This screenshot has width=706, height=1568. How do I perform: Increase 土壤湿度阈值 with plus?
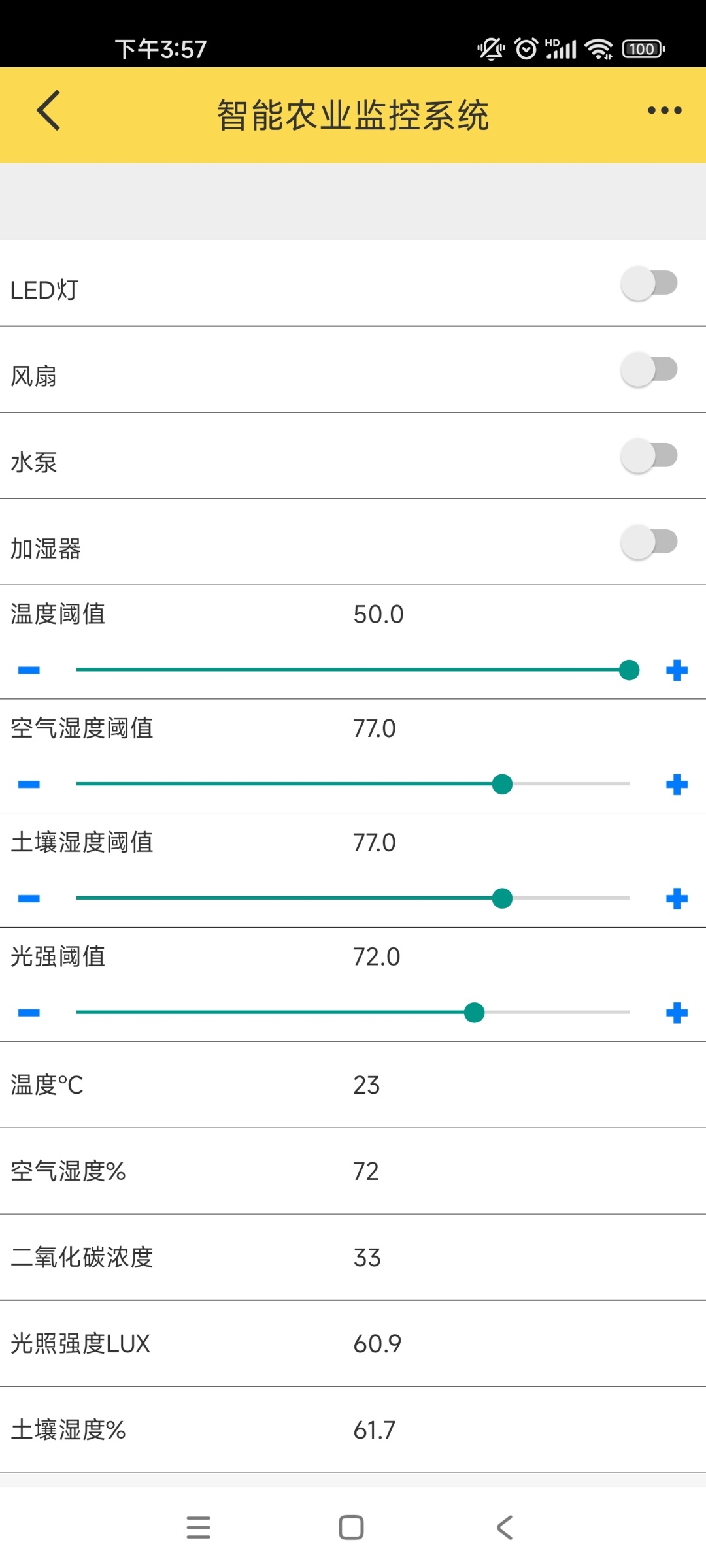677,899
